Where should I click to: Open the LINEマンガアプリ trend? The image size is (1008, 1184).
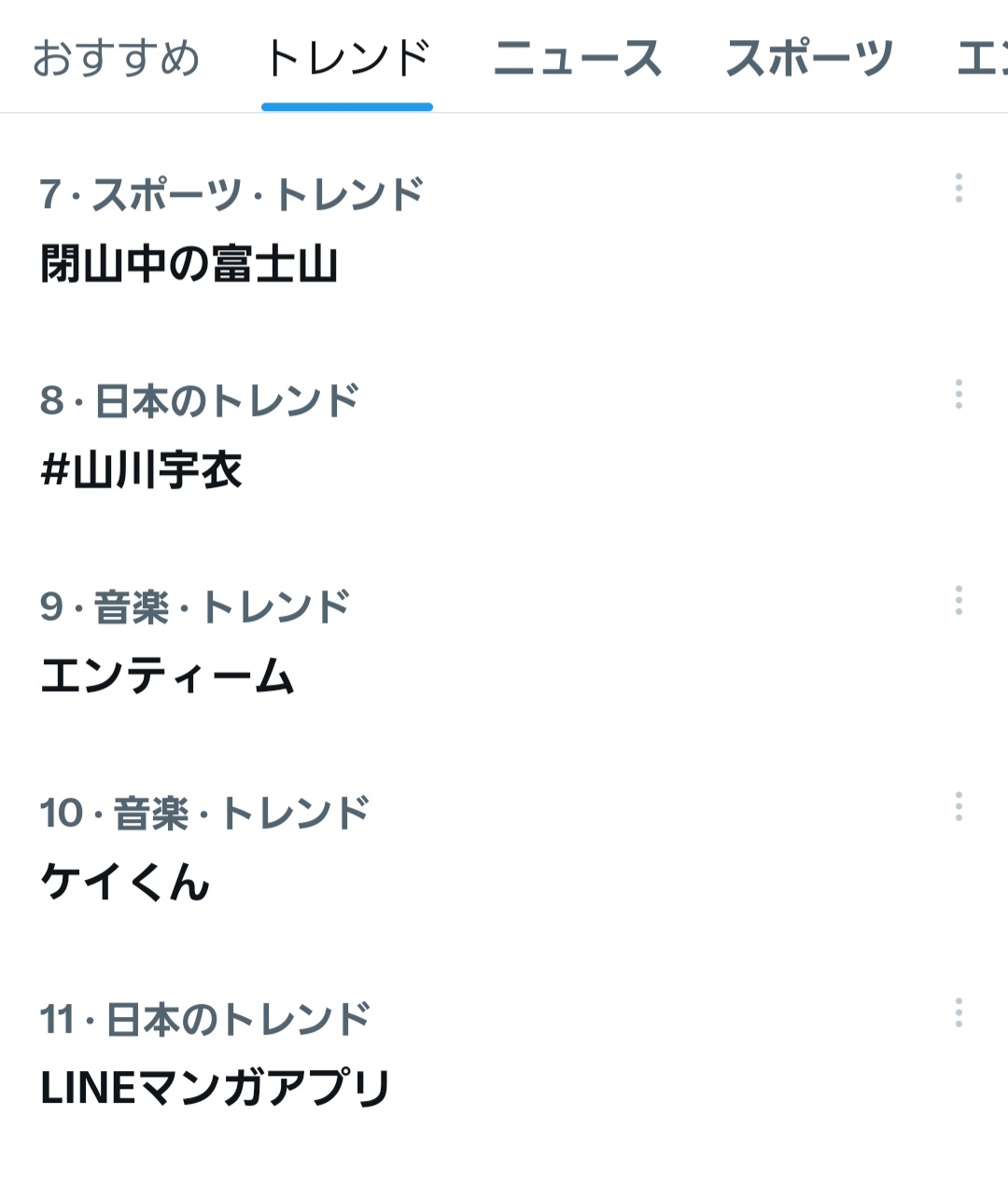click(216, 1088)
